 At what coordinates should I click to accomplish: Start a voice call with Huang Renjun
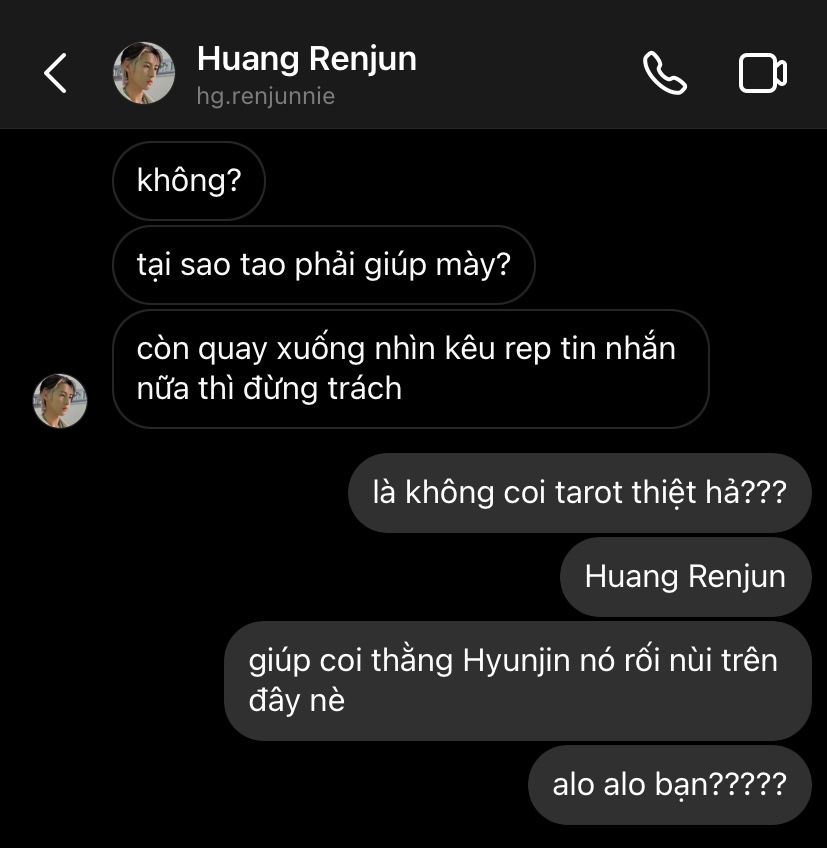(664, 73)
